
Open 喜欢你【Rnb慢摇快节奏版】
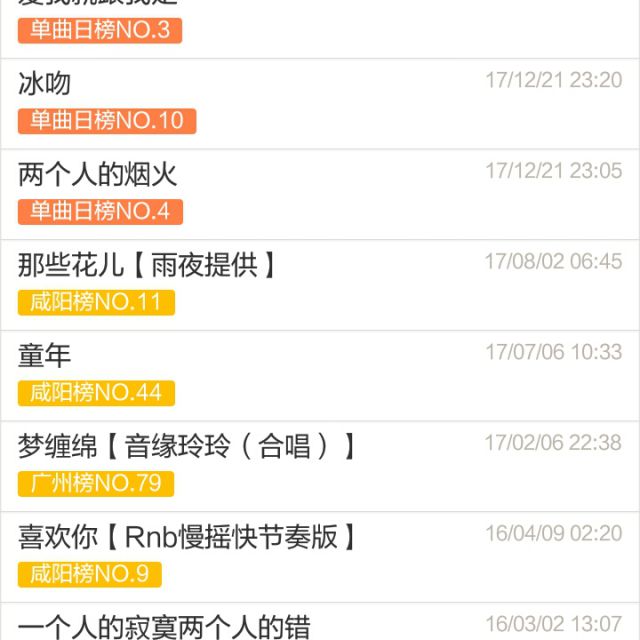point(187,537)
